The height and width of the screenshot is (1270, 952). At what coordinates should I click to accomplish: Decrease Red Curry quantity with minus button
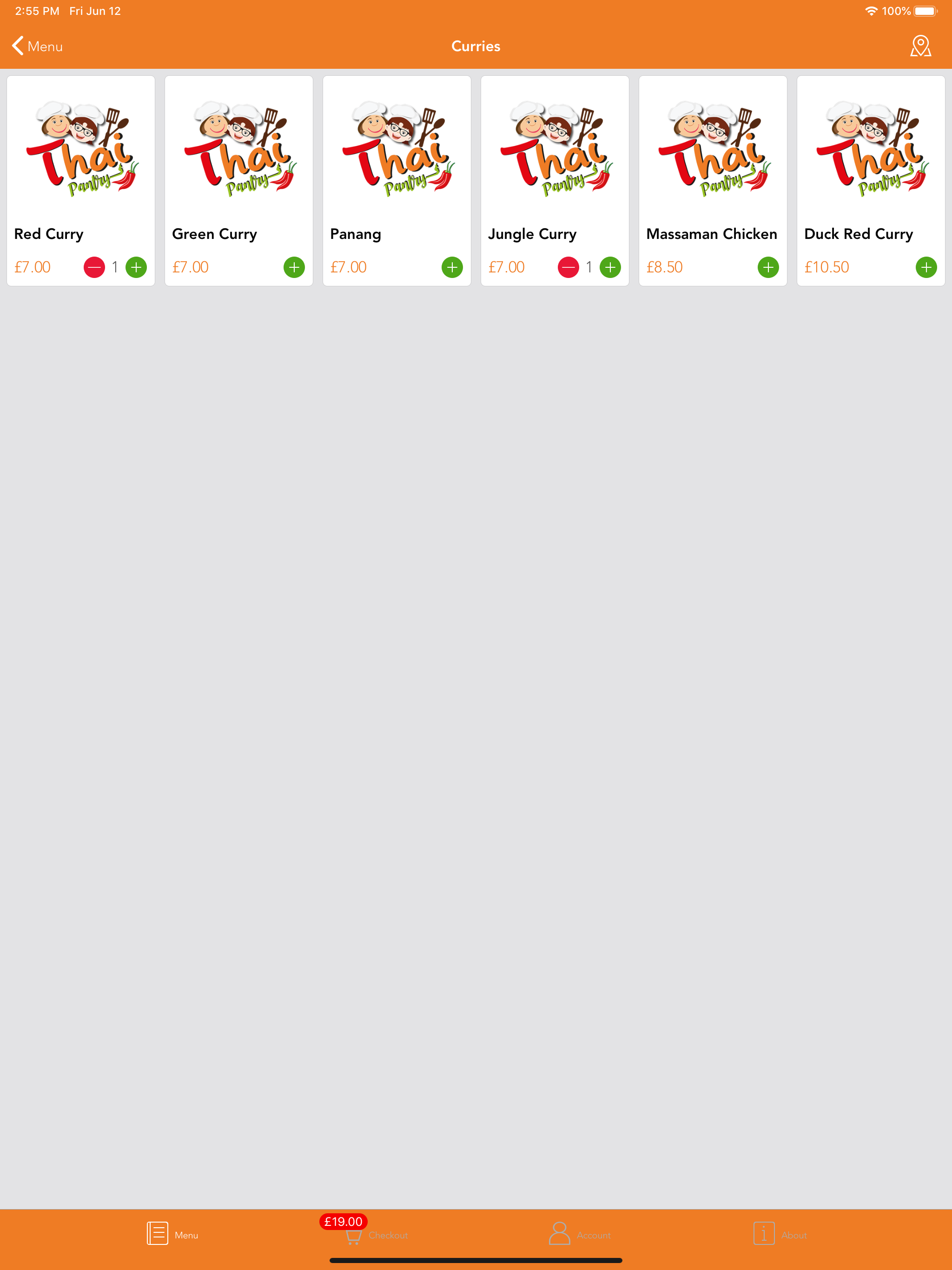click(x=94, y=267)
